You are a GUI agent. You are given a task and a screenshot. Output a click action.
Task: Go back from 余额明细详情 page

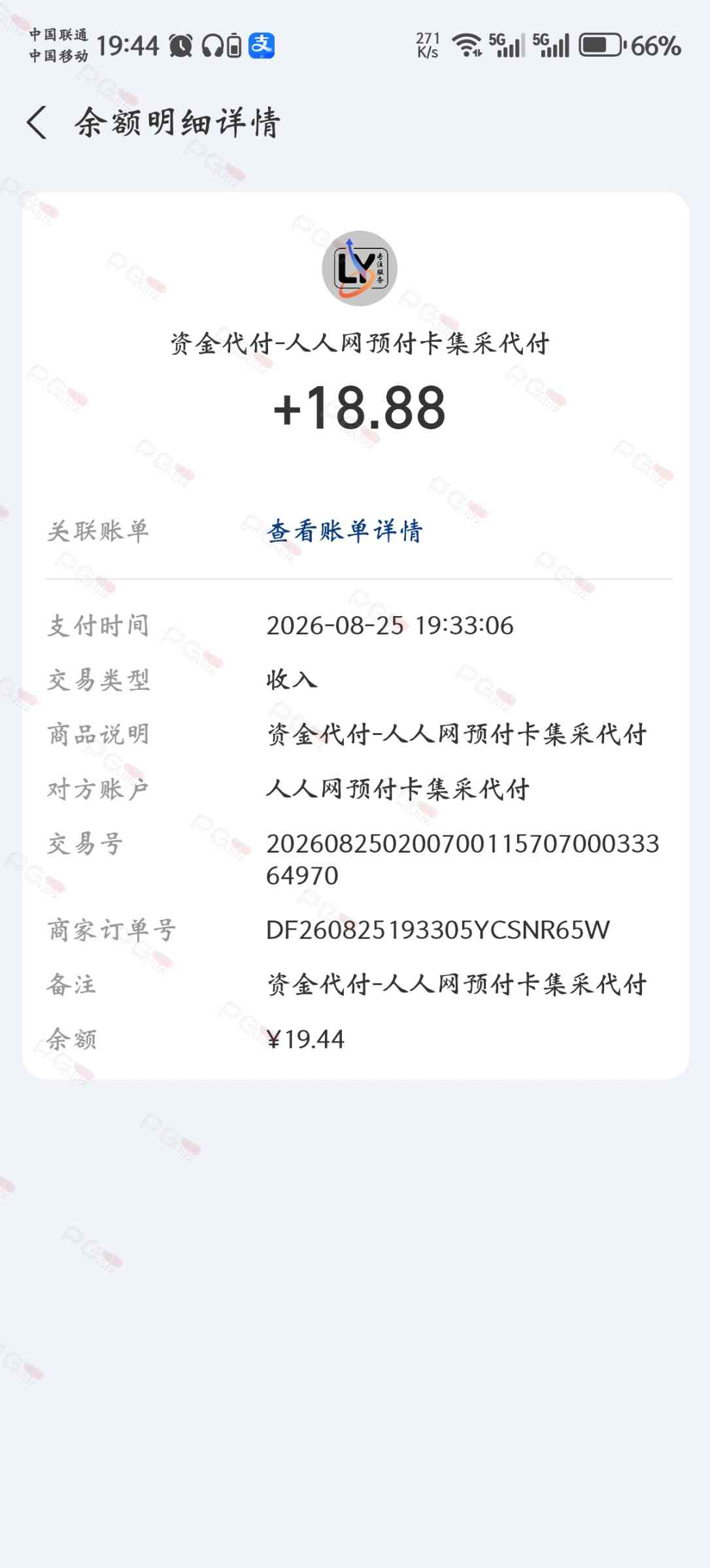tap(37, 122)
